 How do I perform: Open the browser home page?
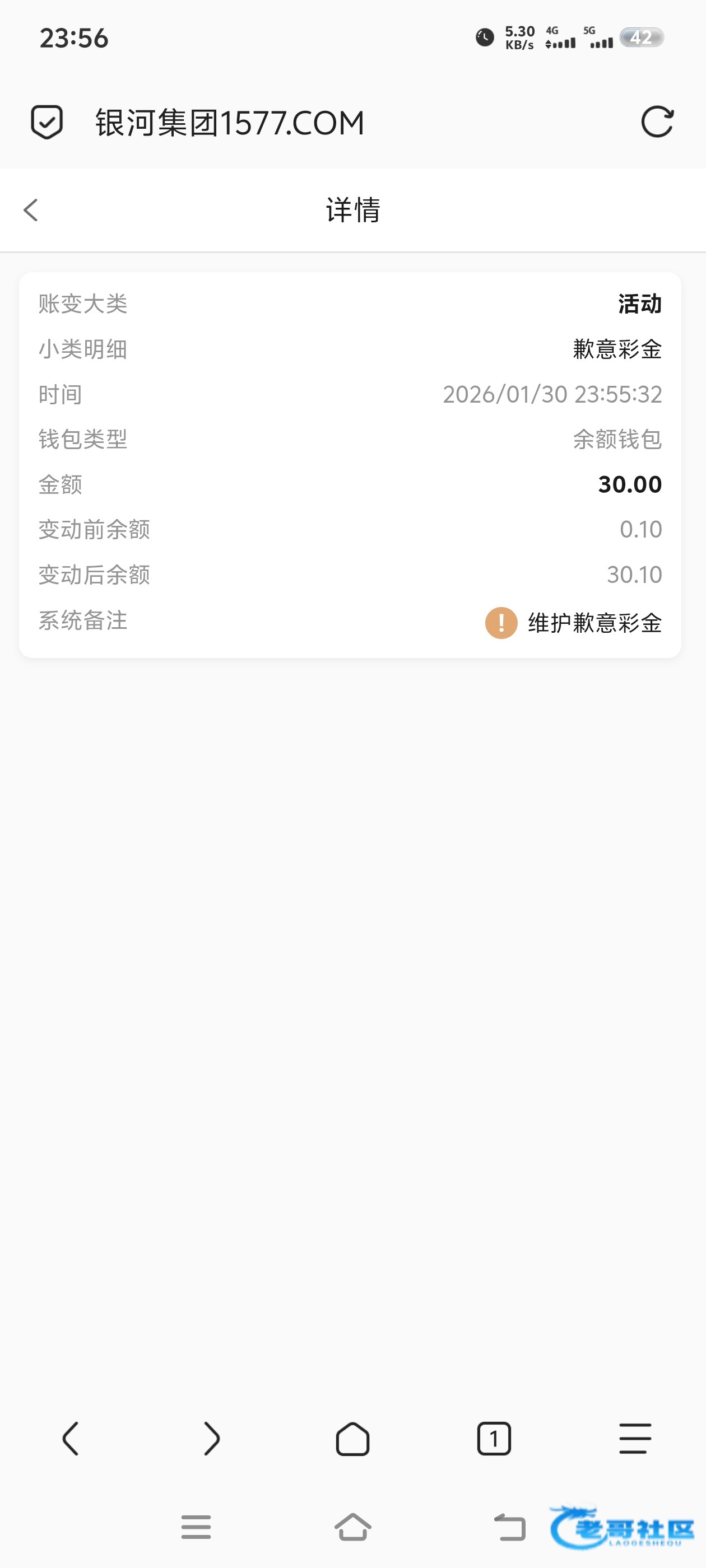352,1439
